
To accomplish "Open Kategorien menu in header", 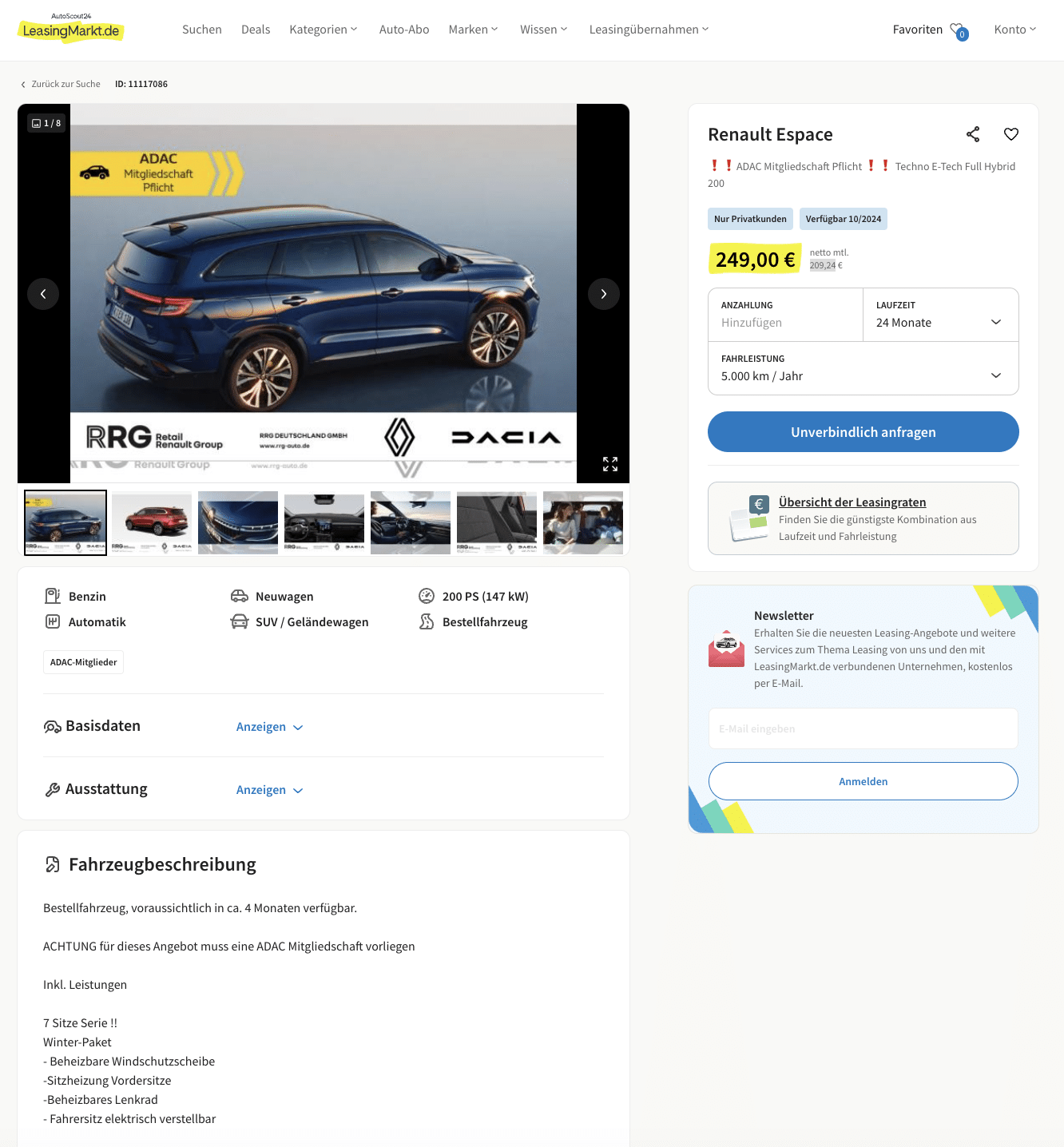I will tap(323, 30).
